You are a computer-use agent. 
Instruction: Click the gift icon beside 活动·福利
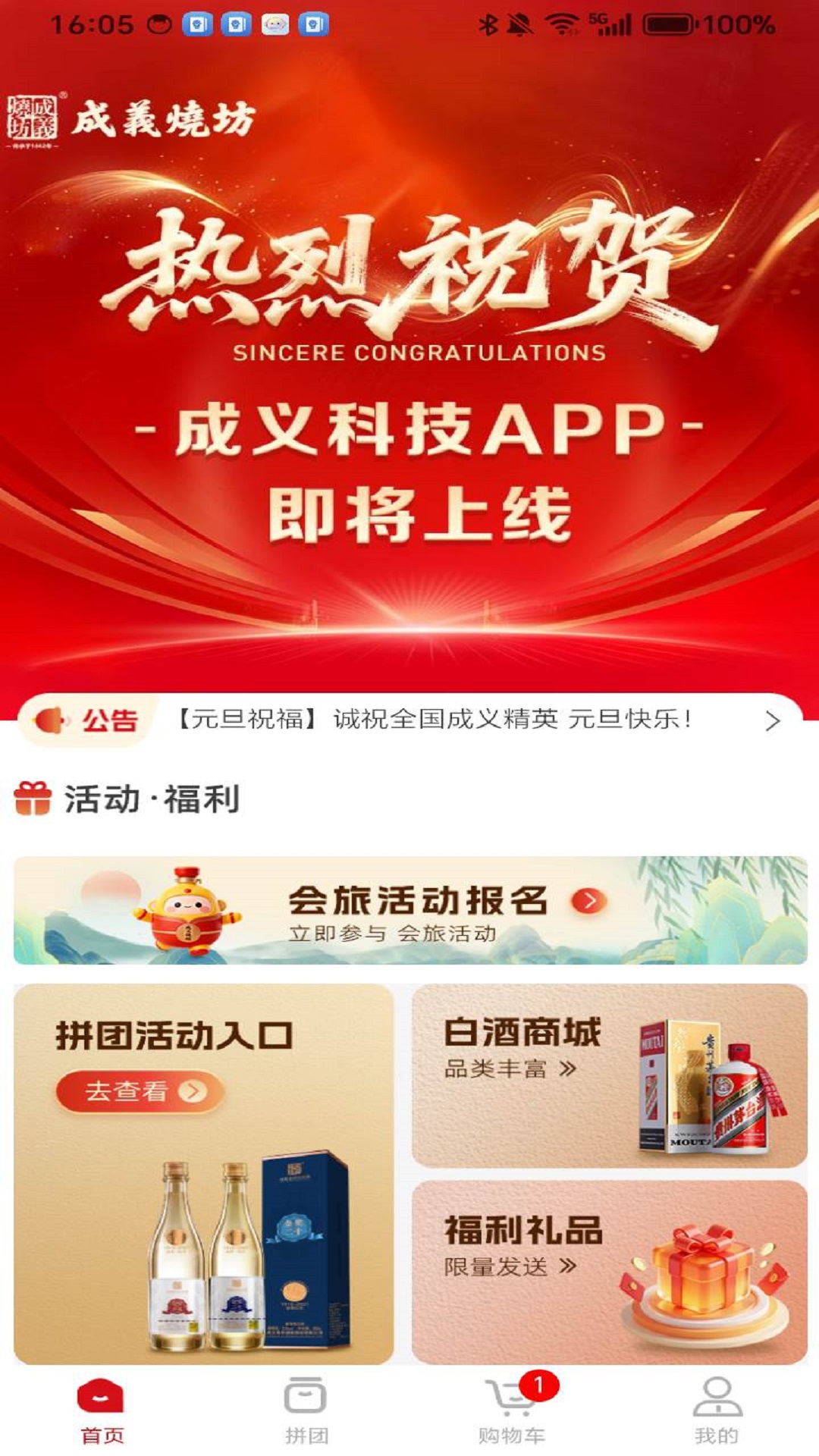(x=32, y=795)
